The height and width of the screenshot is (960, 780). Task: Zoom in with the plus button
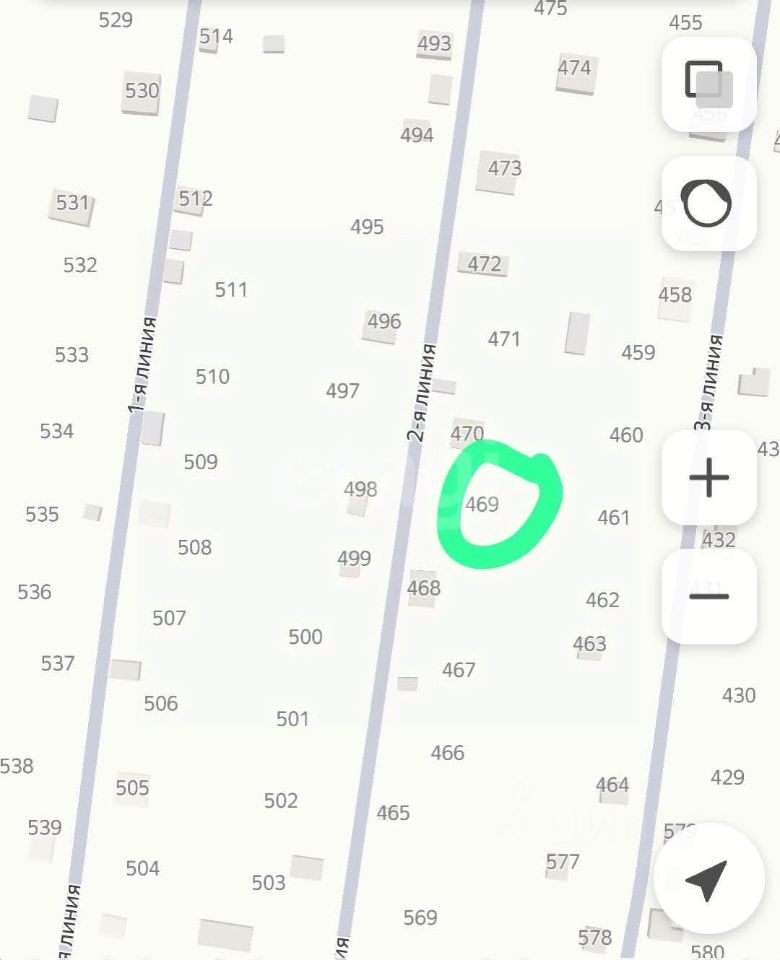(708, 477)
